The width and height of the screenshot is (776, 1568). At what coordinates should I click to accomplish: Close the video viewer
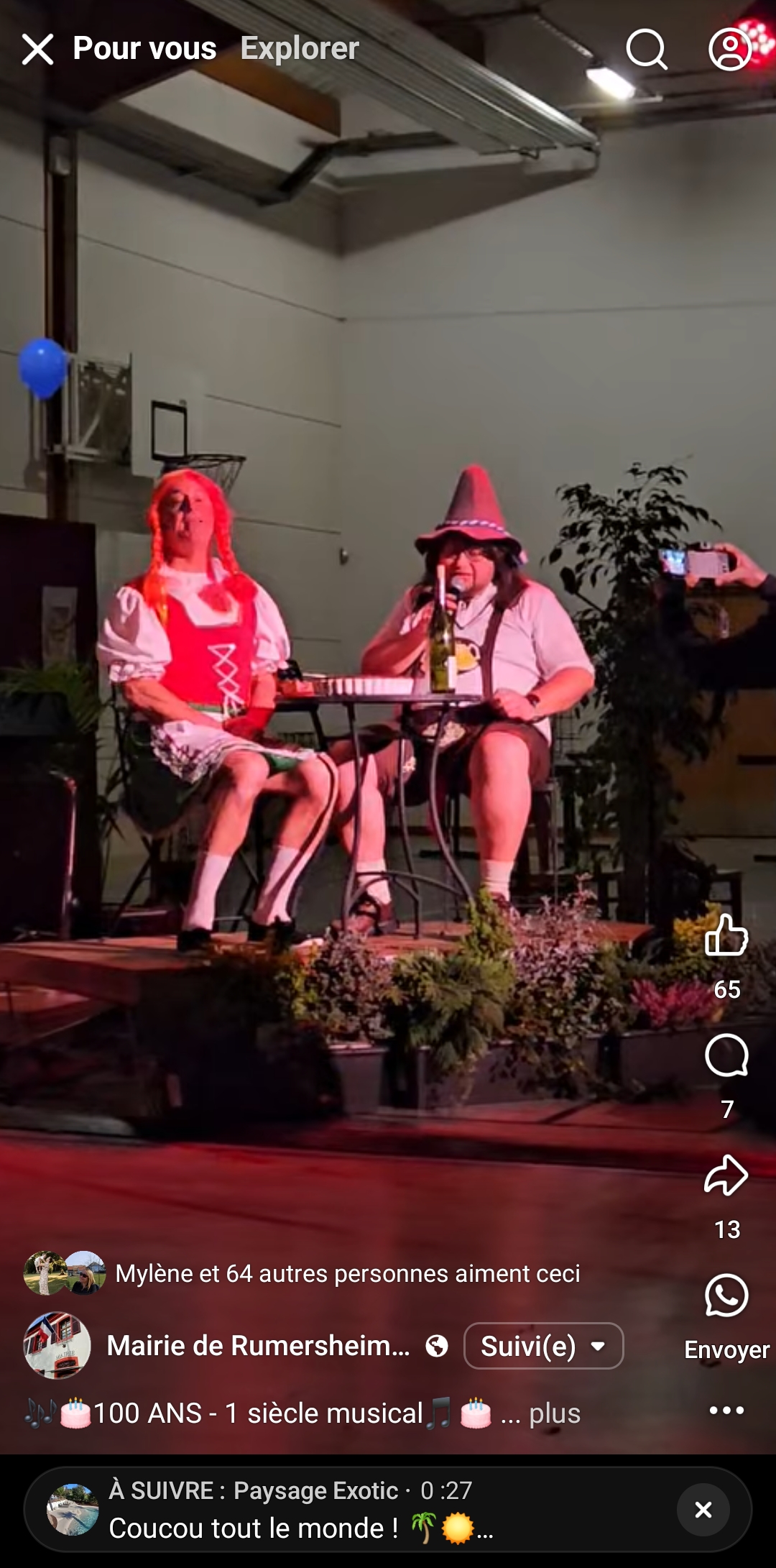tap(37, 50)
